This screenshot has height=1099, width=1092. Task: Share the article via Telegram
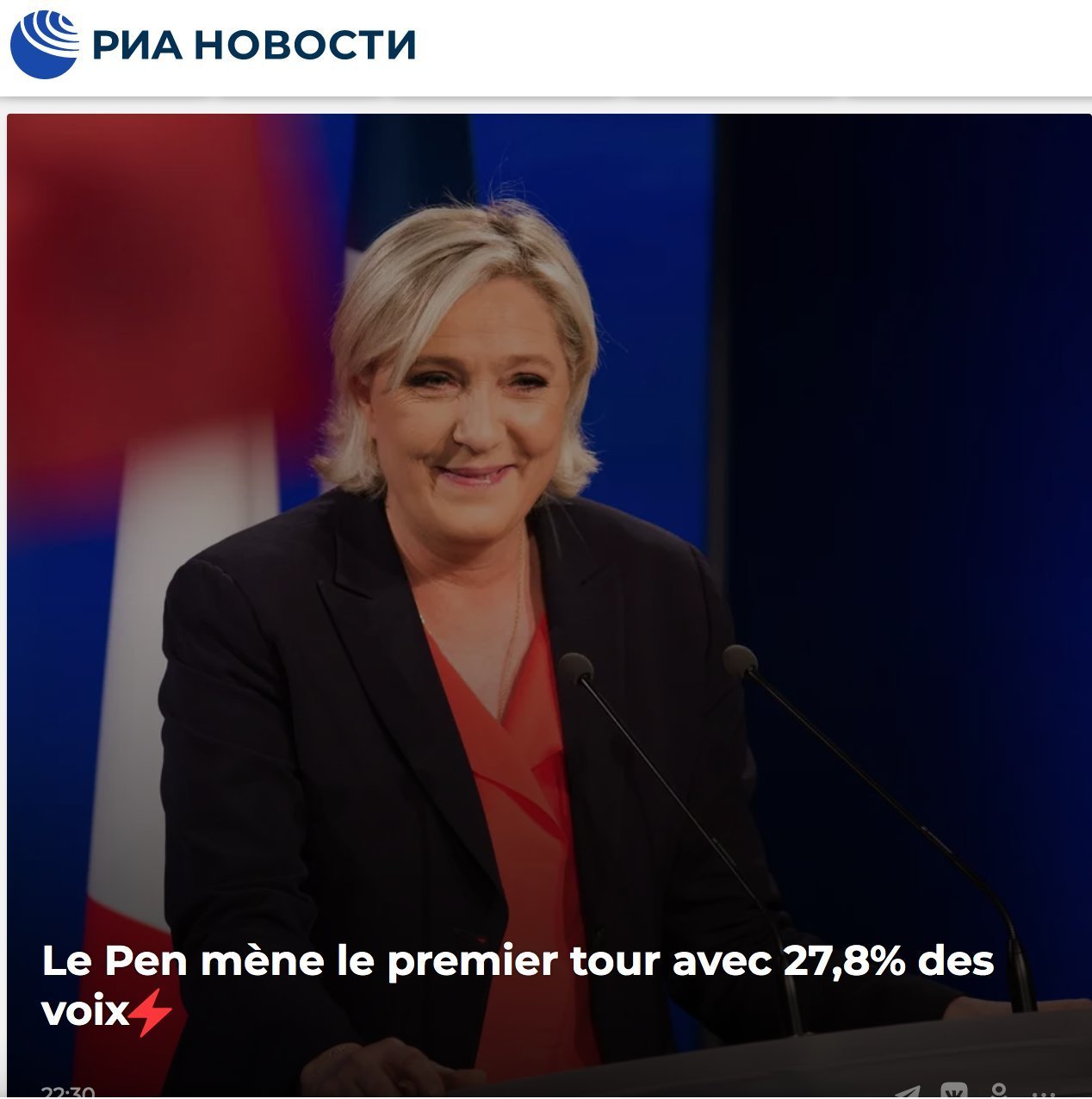coord(908,1093)
